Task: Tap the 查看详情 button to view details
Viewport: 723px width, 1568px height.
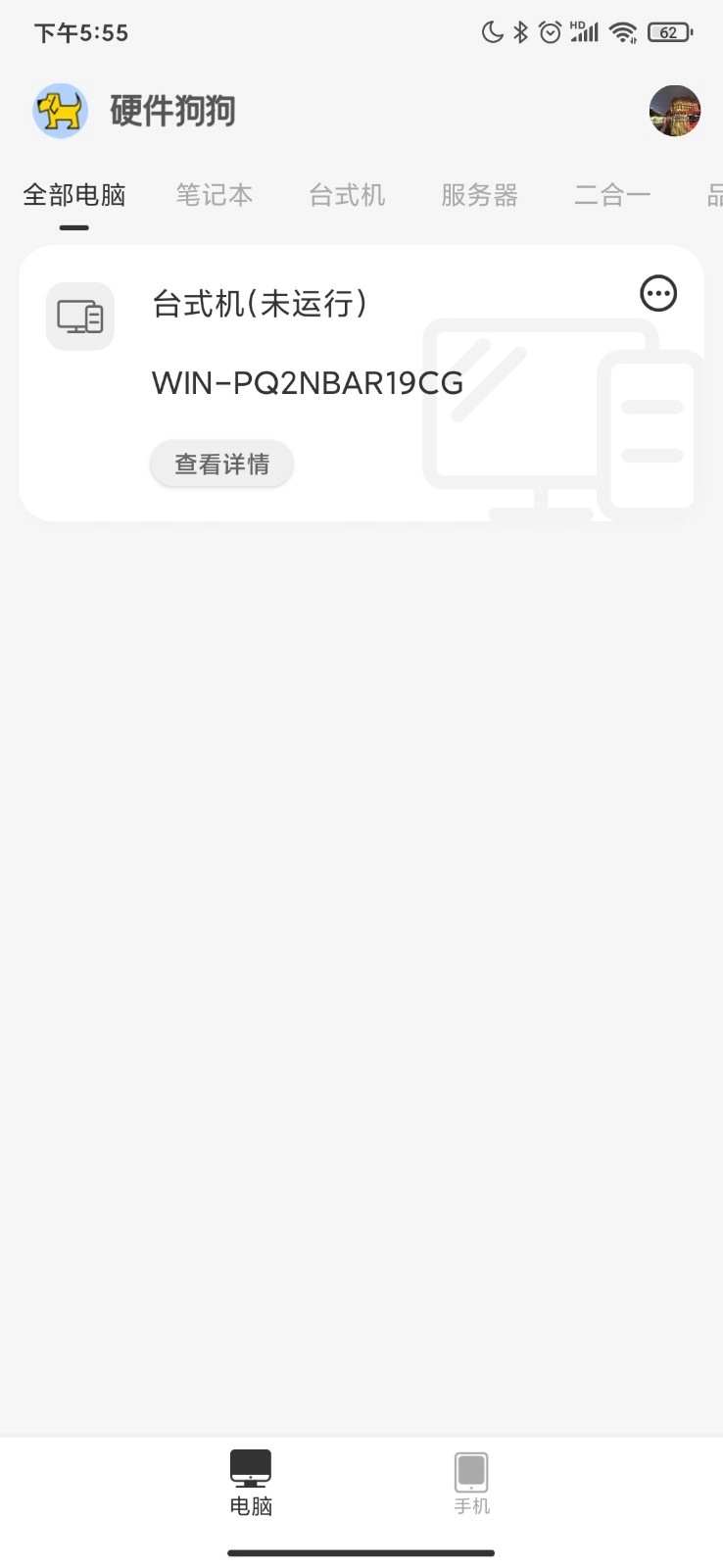Action: 221,464
